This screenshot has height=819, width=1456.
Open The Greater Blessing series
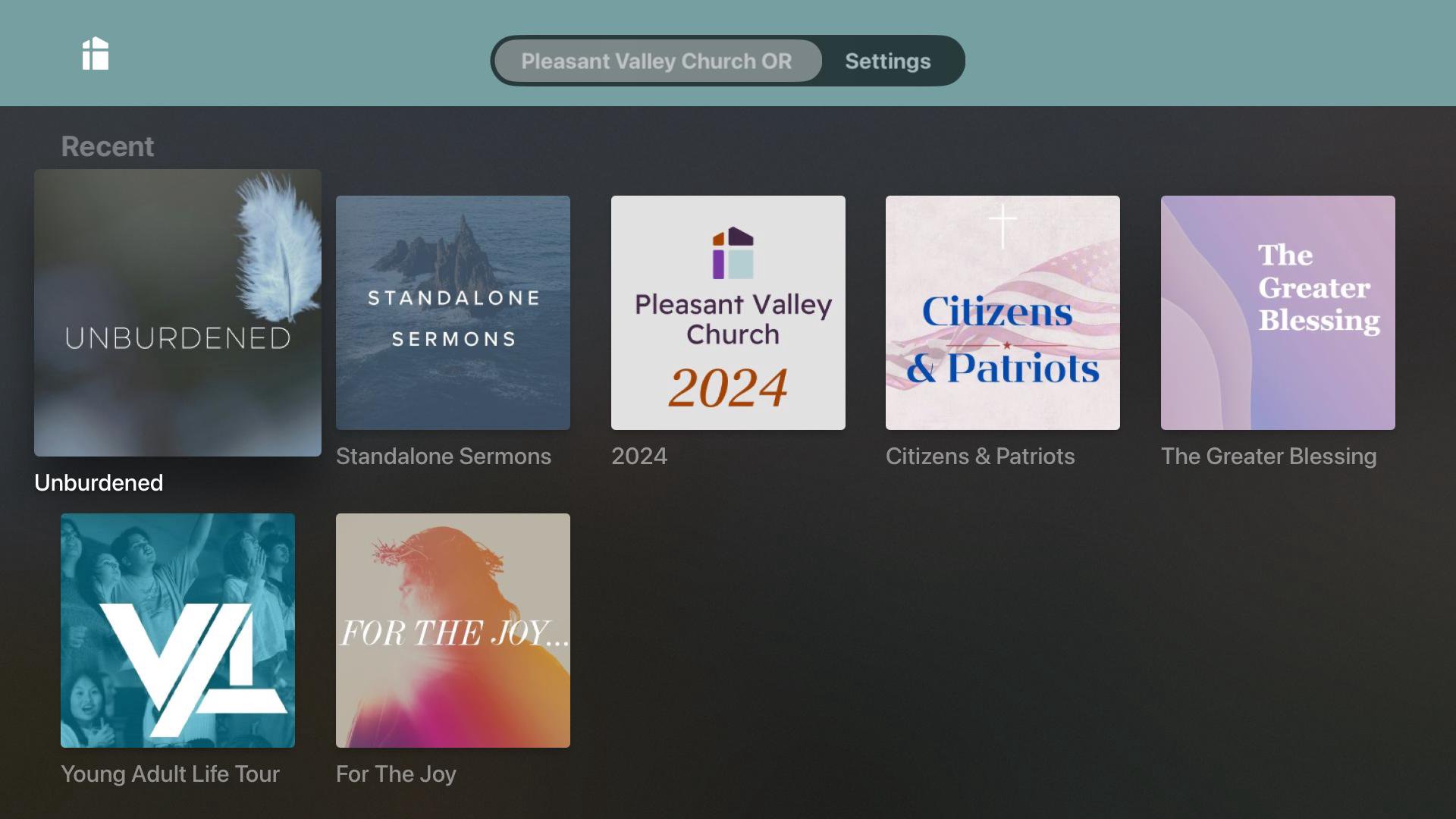[x=1278, y=312]
